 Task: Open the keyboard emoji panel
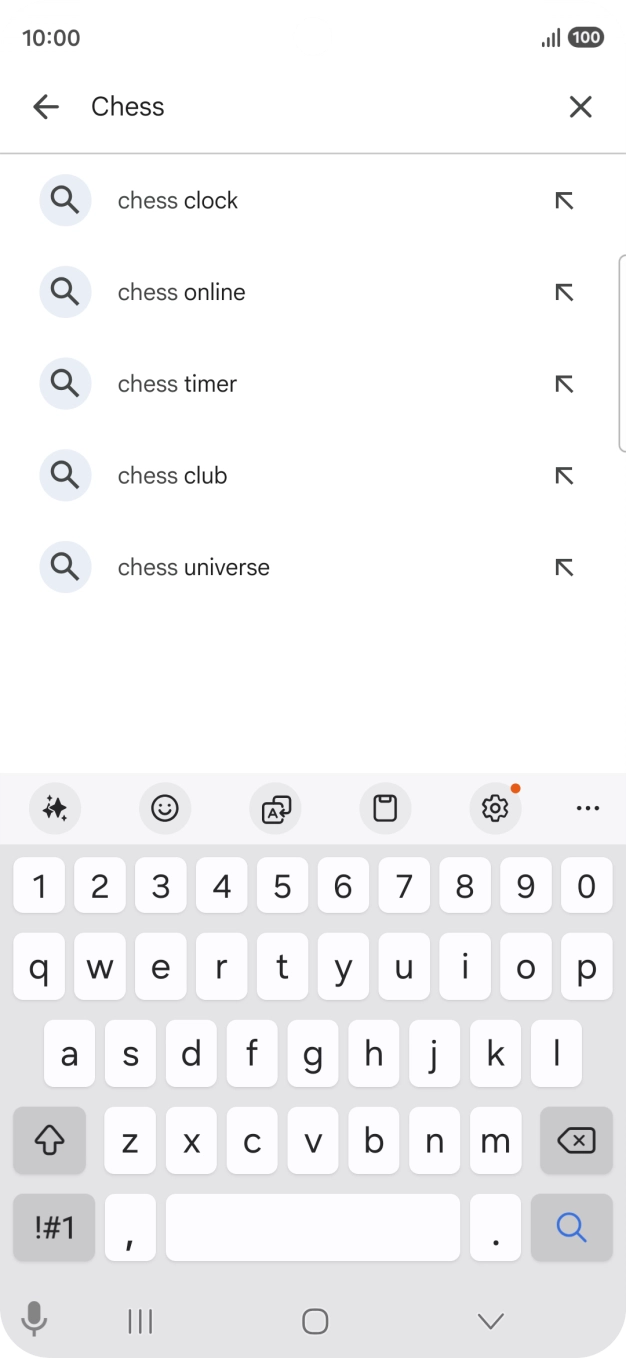[165, 808]
